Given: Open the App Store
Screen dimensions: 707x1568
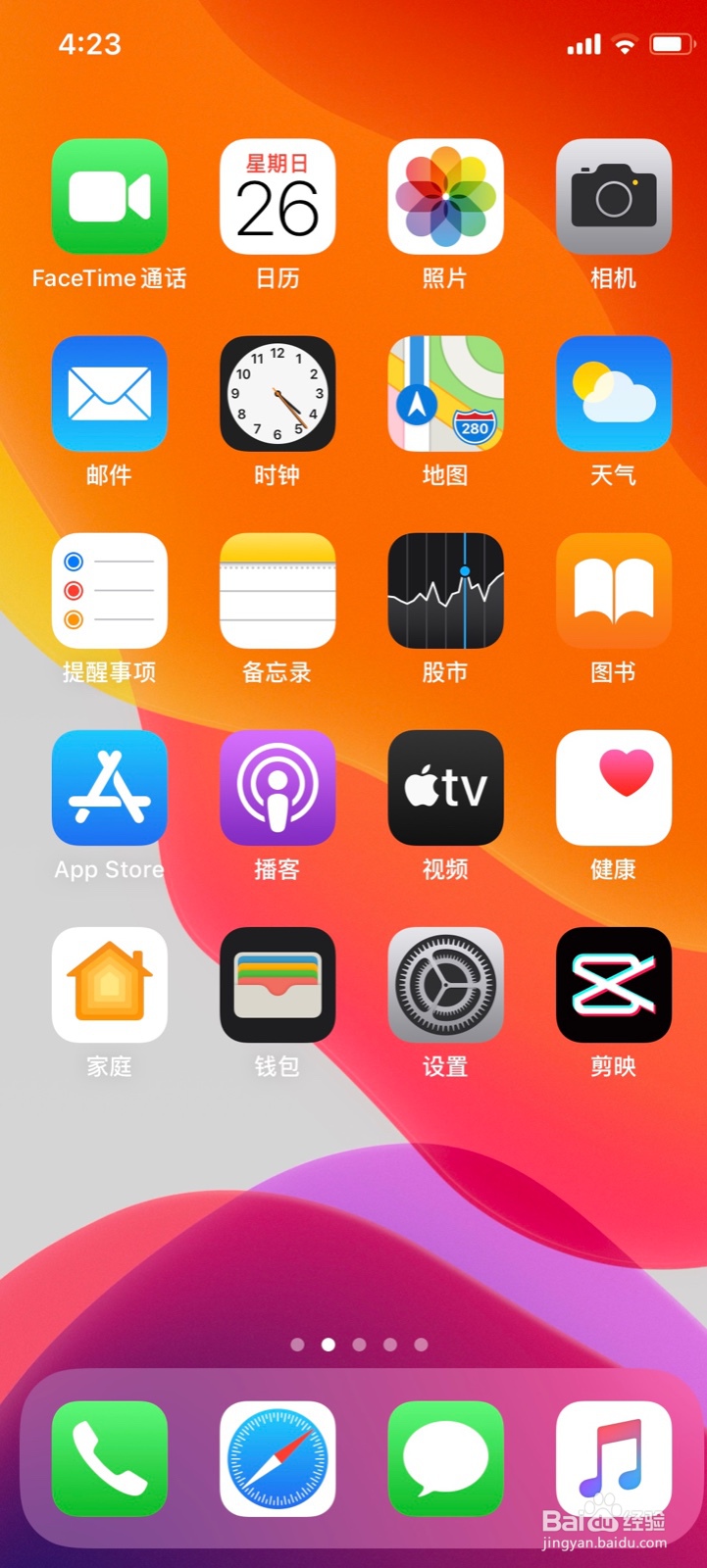Looking at the screenshot, I should [x=109, y=789].
